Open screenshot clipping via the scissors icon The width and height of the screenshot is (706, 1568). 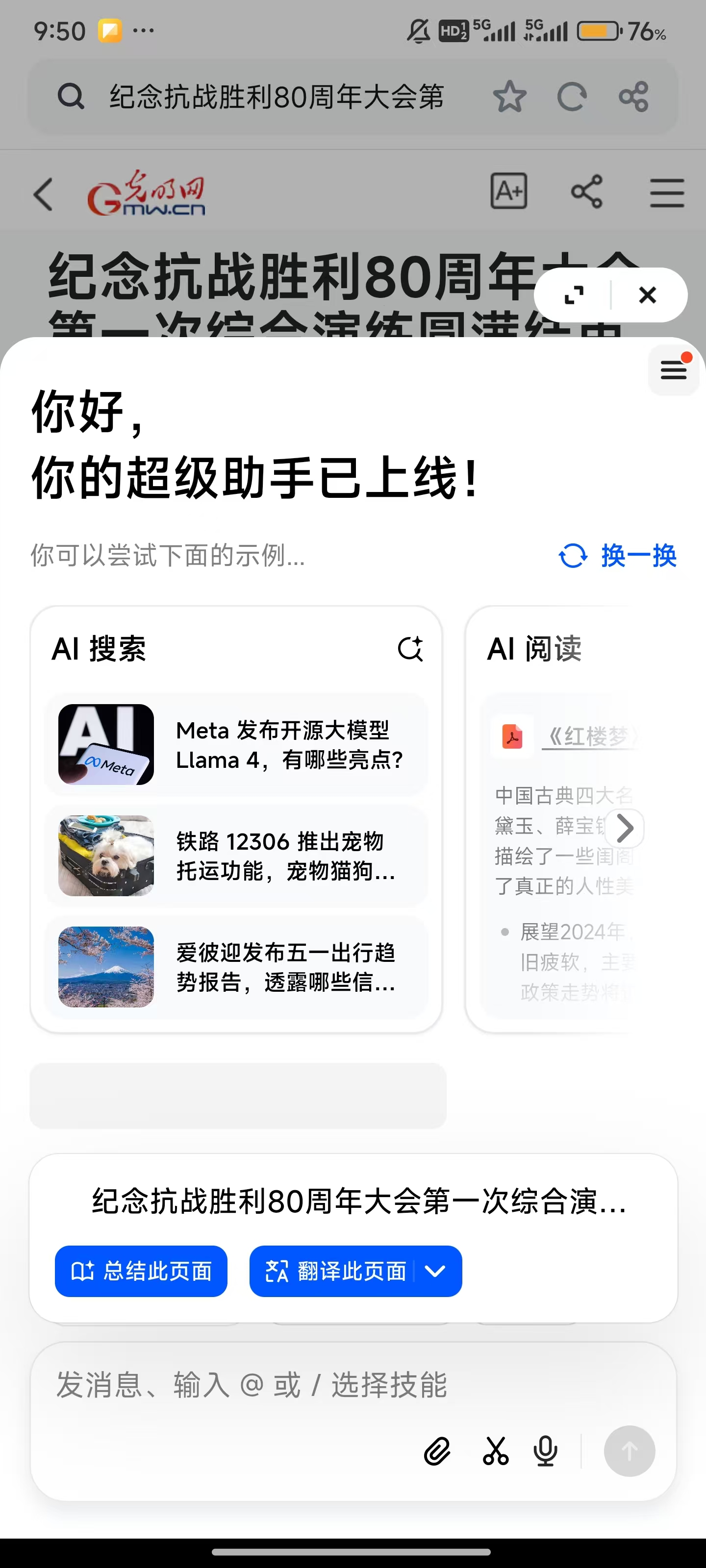tap(495, 1450)
